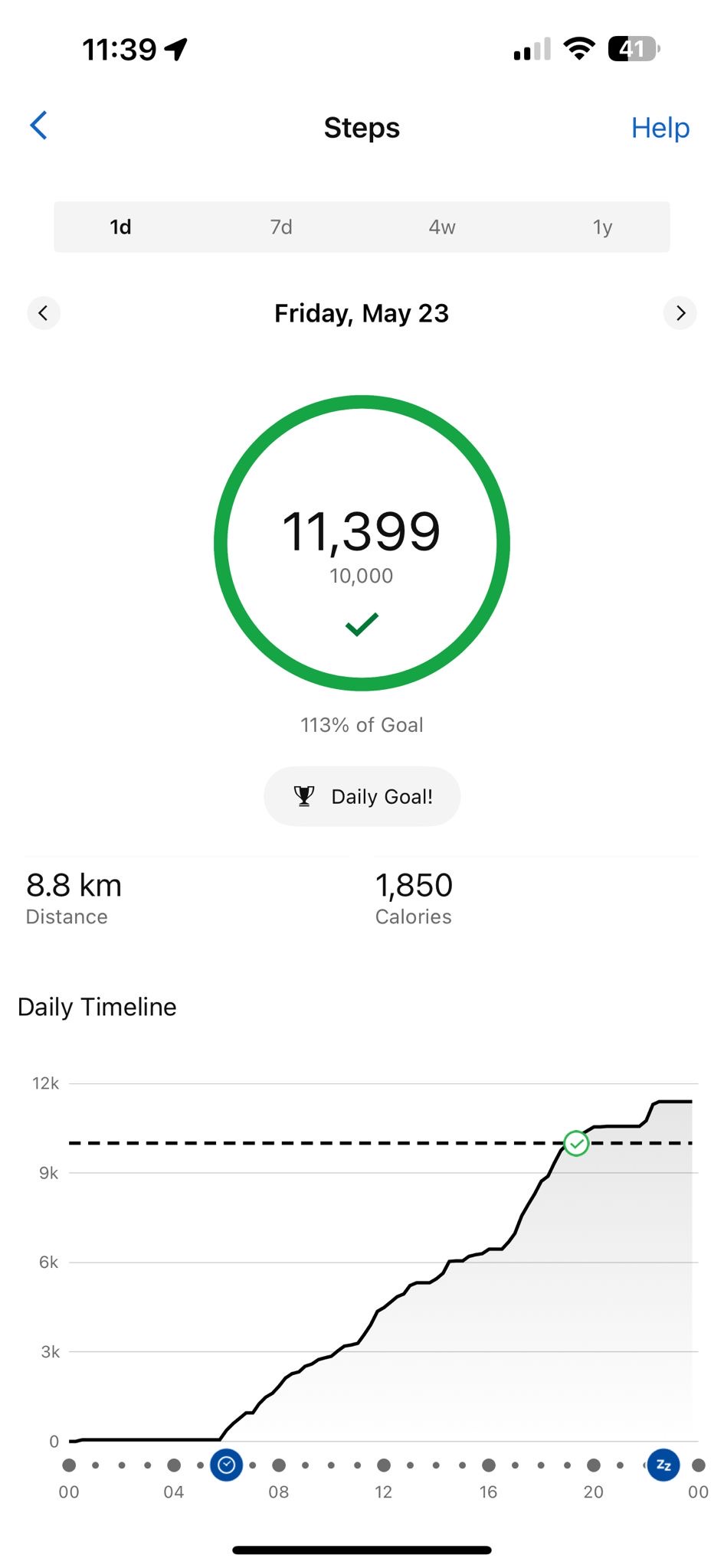The height and width of the screenshot is (1568, 724).
Task: Switch to the 7d view
Action: 281,227
